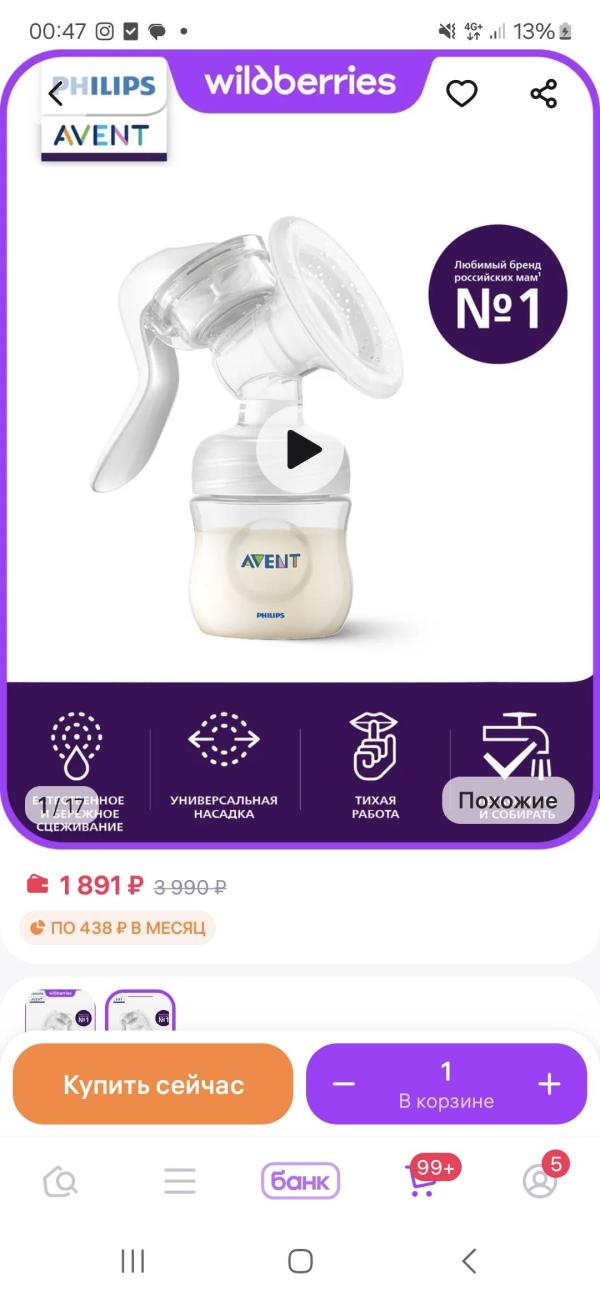The image size is (600, 1299).
Task: Open the shopping cart tab
Action: tap(422, 1181)
